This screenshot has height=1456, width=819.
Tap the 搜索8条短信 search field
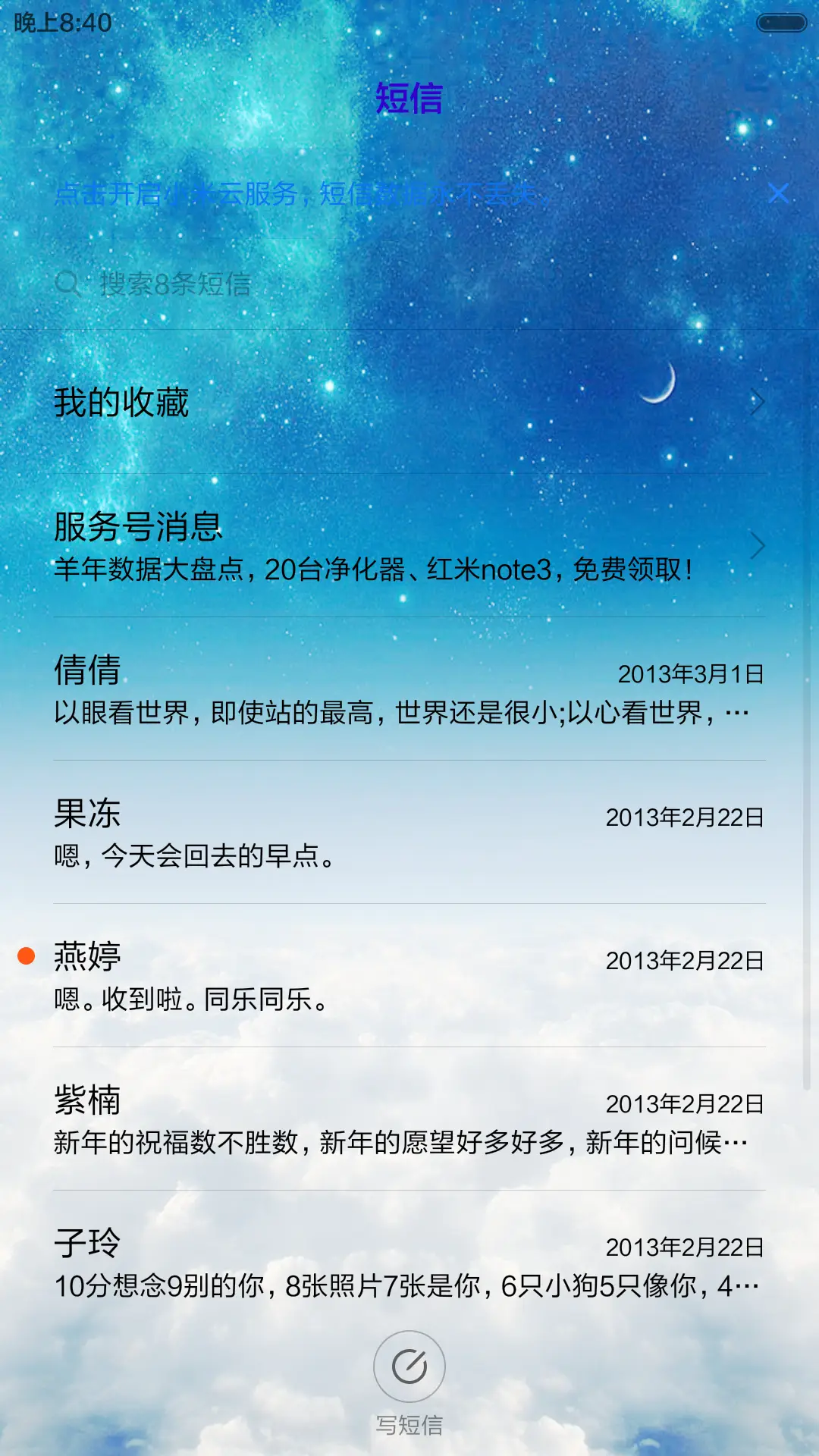pyautogui.click(x=227, y=284)
